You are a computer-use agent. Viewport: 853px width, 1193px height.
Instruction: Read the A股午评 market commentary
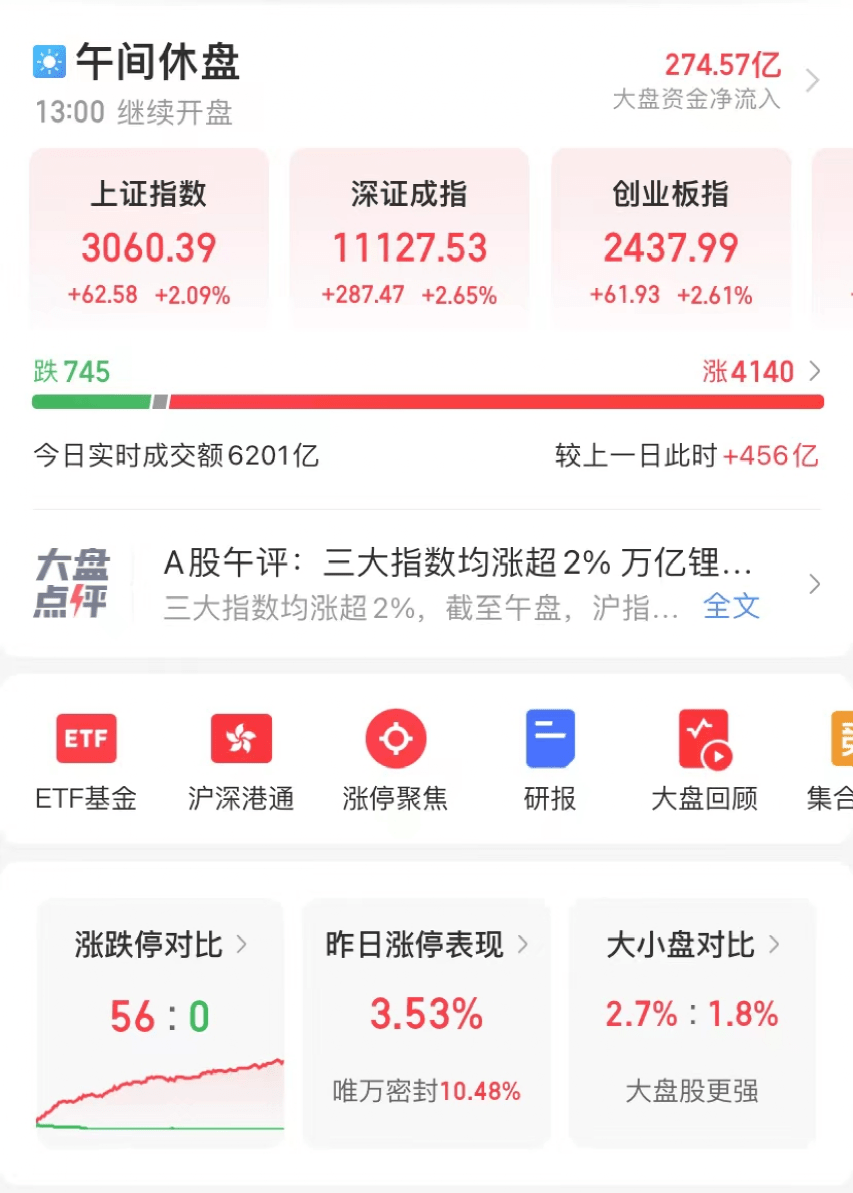(457, 565)
